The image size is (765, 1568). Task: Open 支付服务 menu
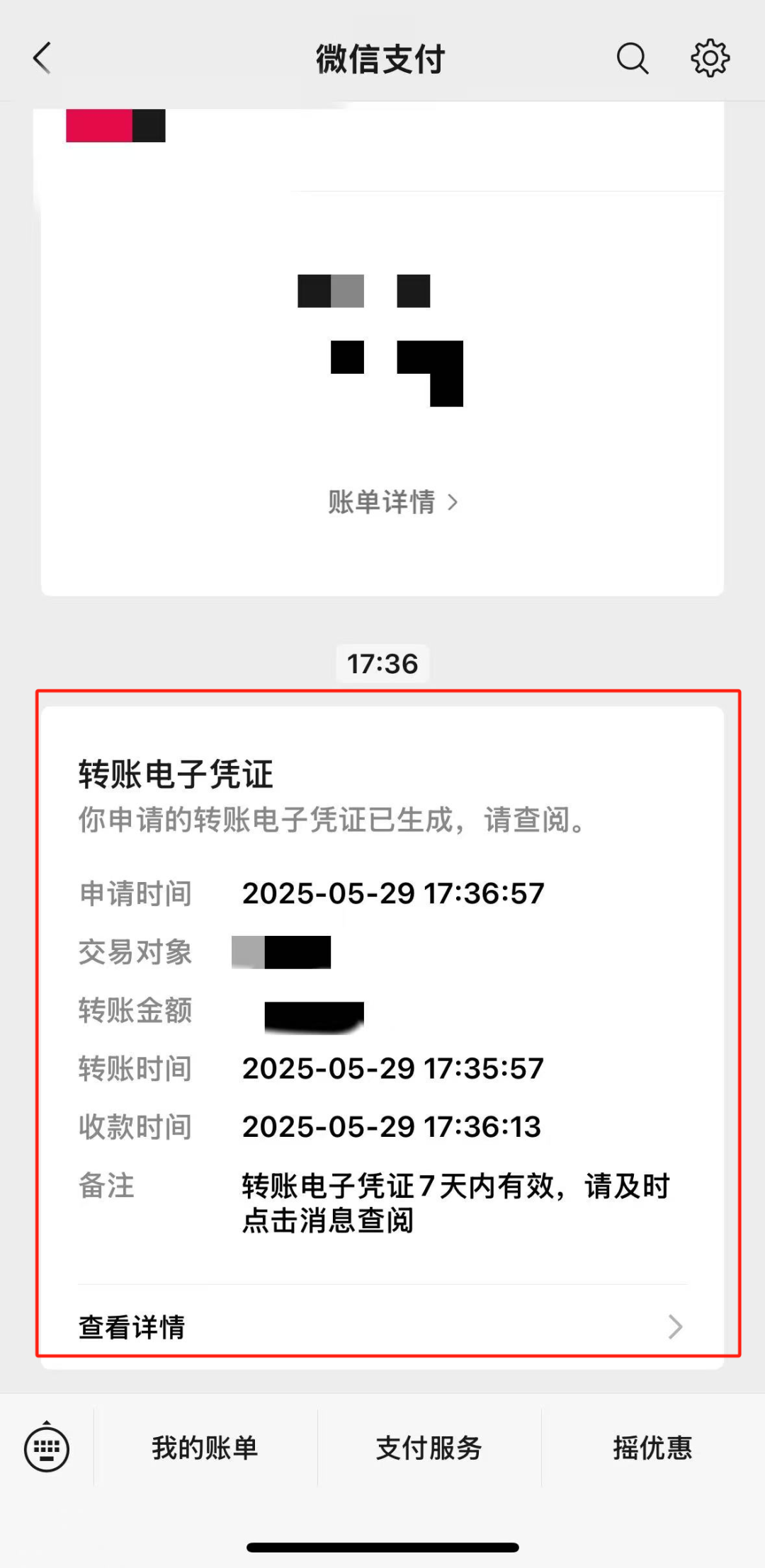click(429, 1448)
